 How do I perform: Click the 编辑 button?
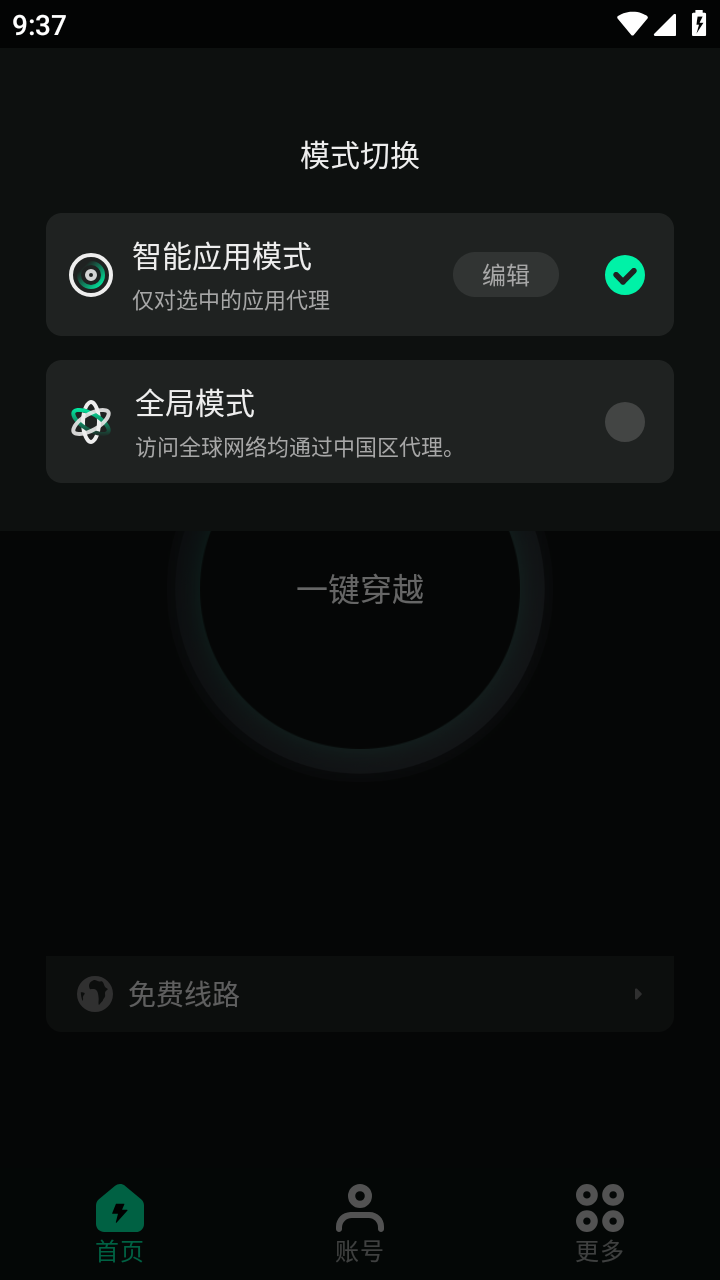coord(506,275)
